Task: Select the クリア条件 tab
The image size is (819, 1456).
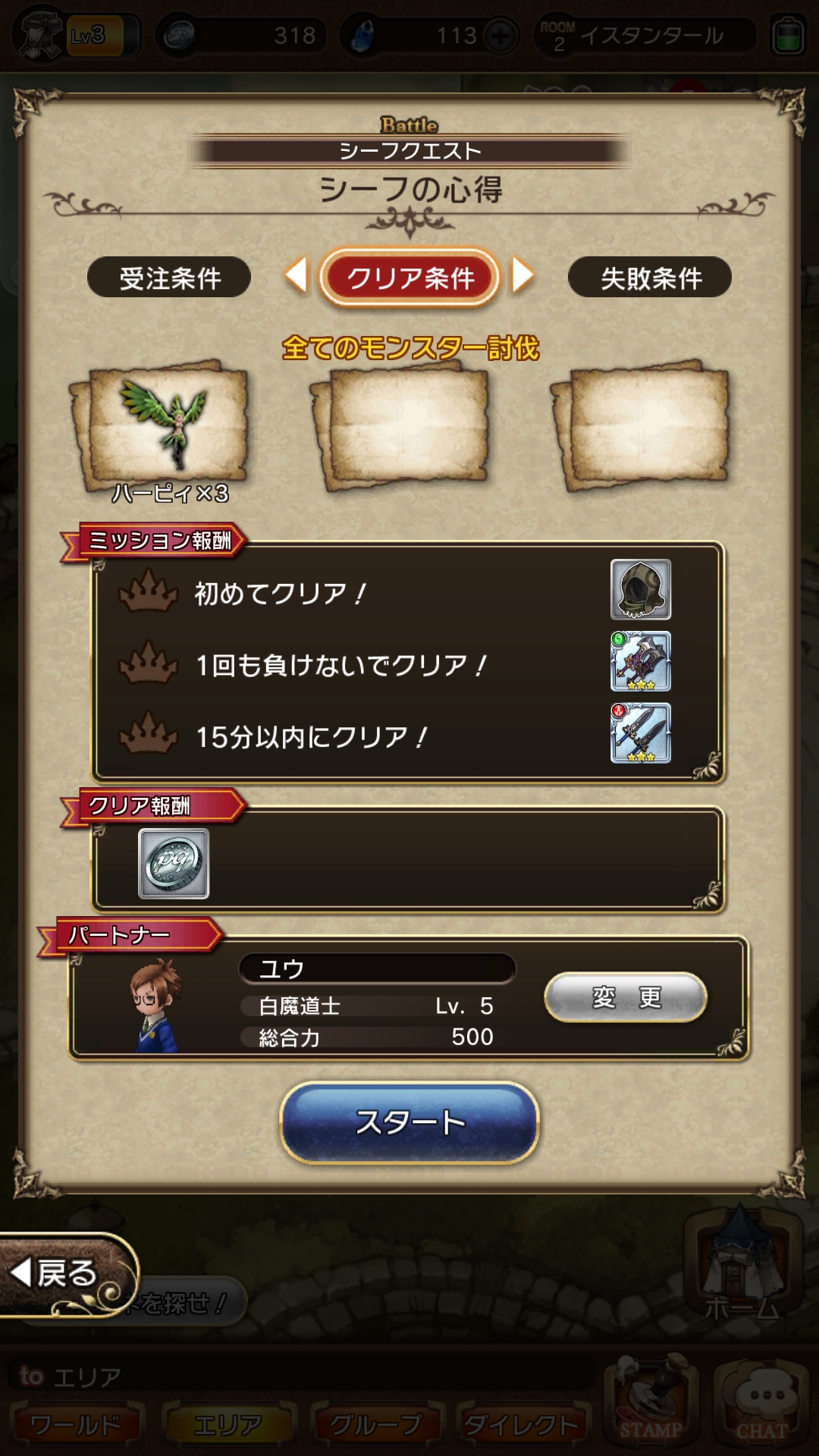Action: pos(410,278)
